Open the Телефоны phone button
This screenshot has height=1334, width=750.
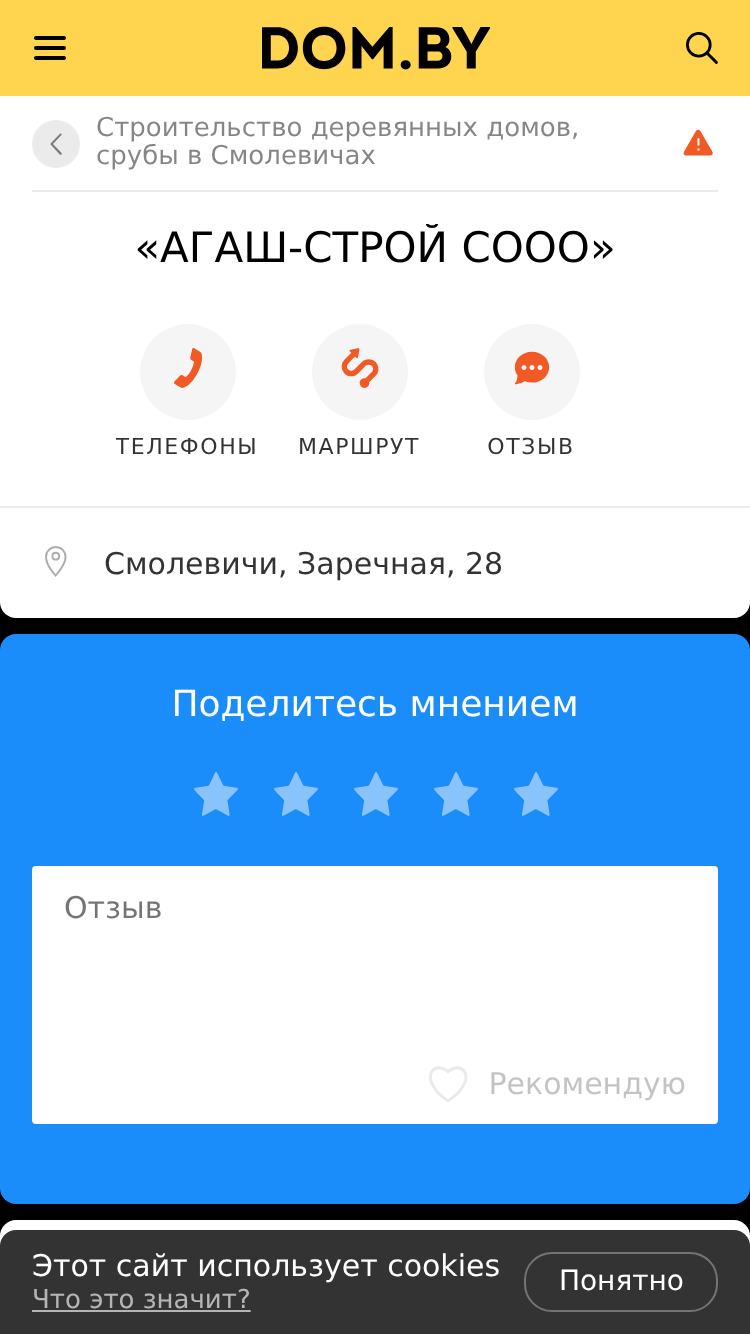(x=187, y=391)
